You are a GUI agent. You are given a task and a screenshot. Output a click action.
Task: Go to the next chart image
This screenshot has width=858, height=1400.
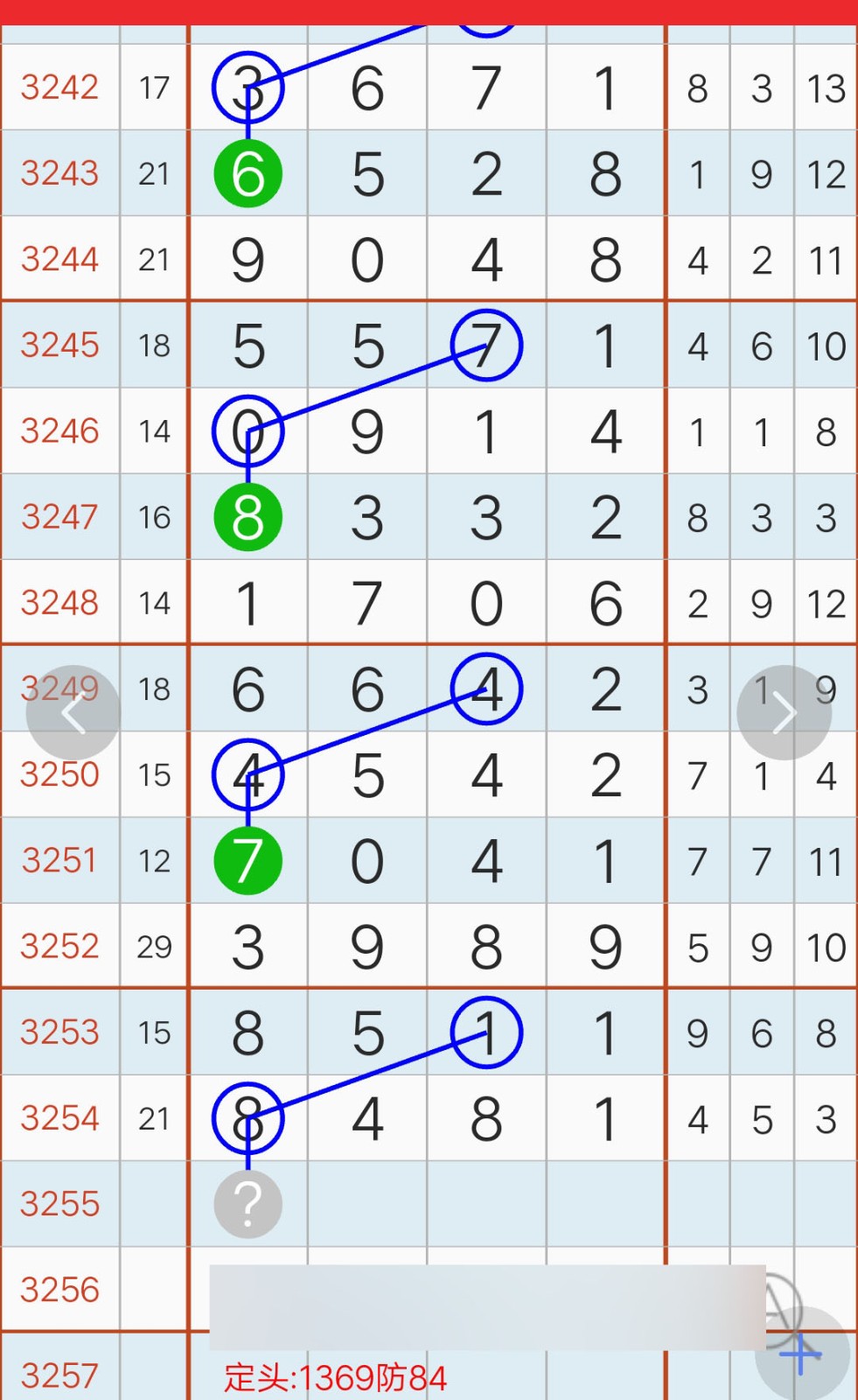[784, 713]
